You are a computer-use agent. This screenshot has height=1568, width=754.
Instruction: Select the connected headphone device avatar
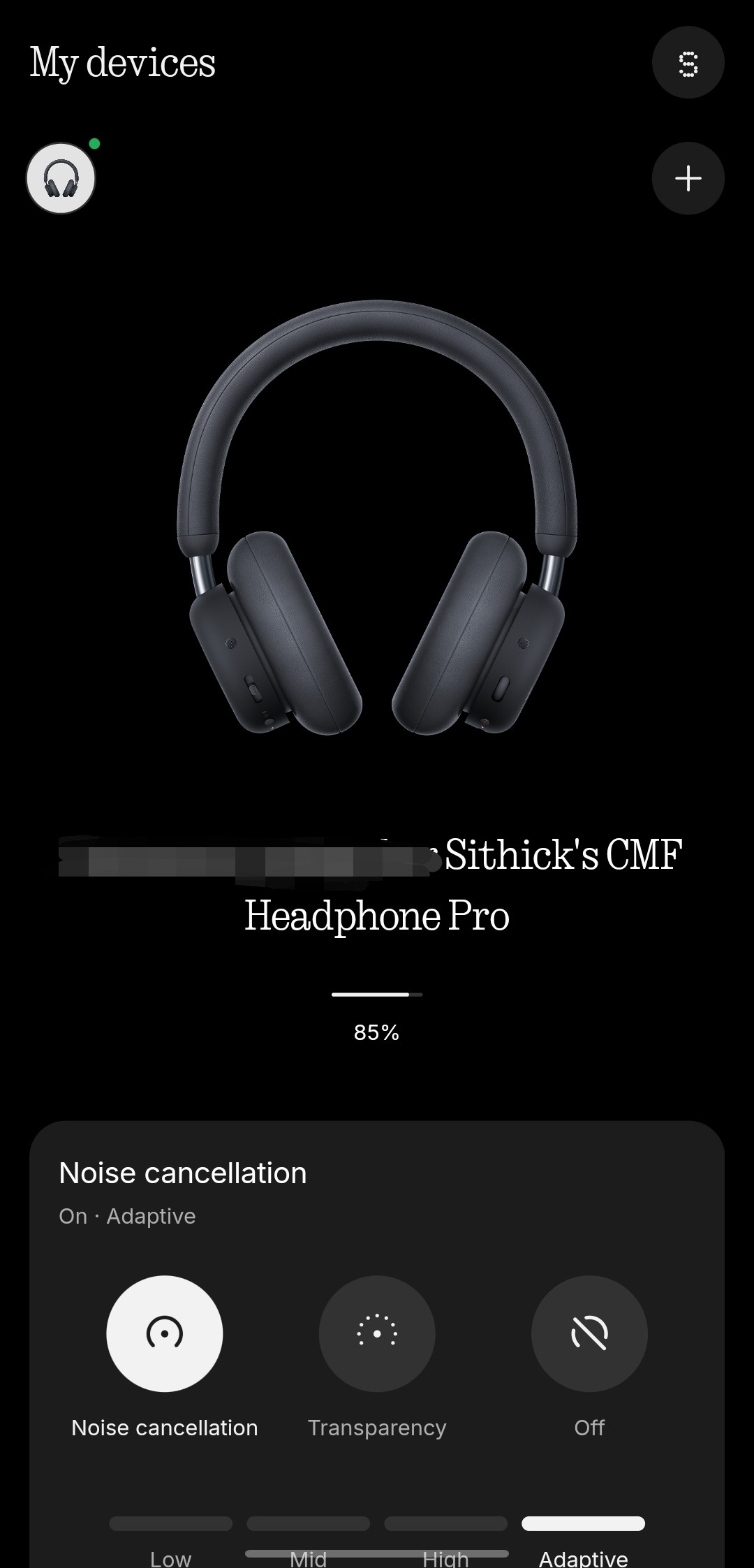pyautogui.click(x=61, y=178)
